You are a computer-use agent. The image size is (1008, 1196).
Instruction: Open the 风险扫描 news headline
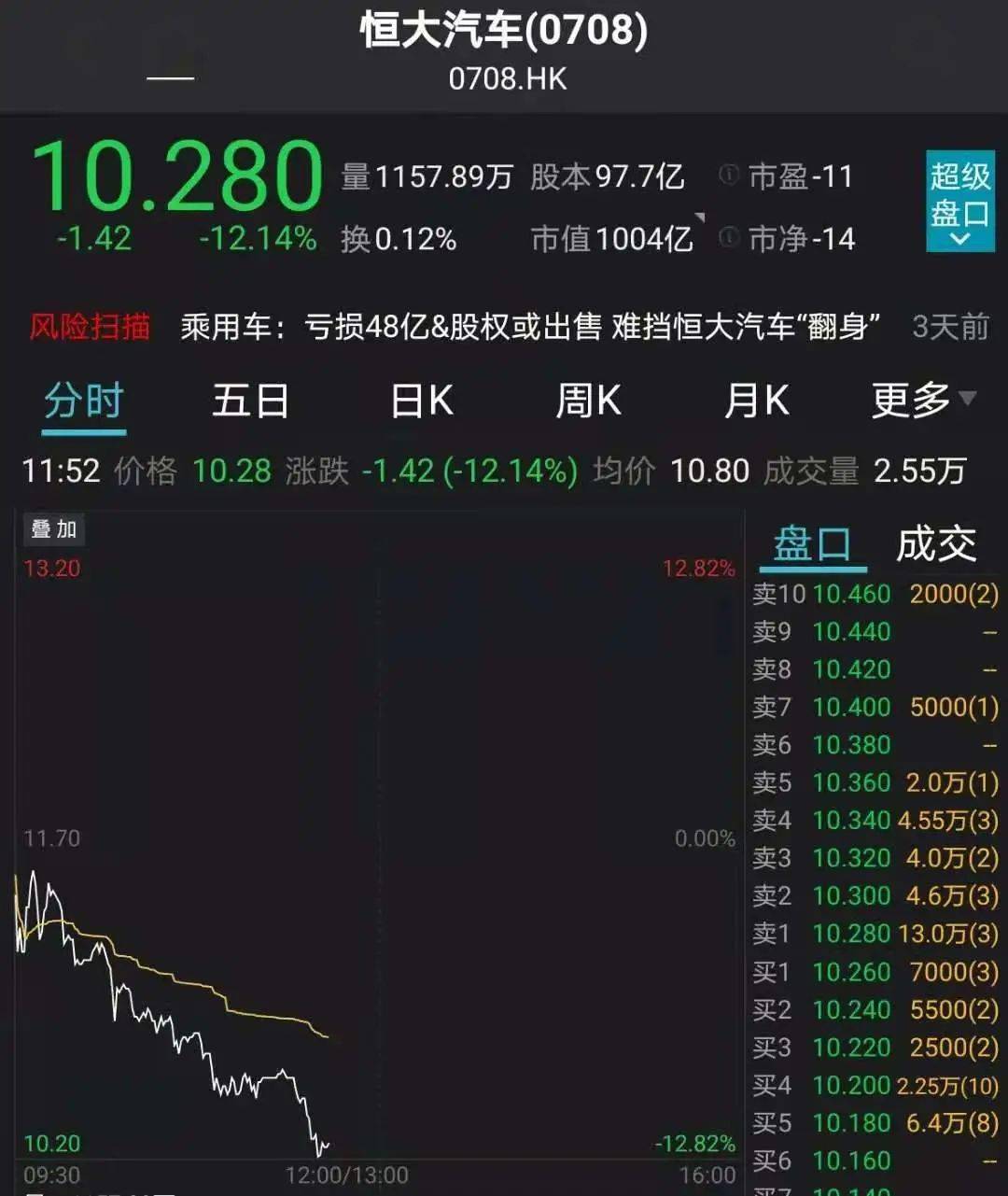coord(530,327)
